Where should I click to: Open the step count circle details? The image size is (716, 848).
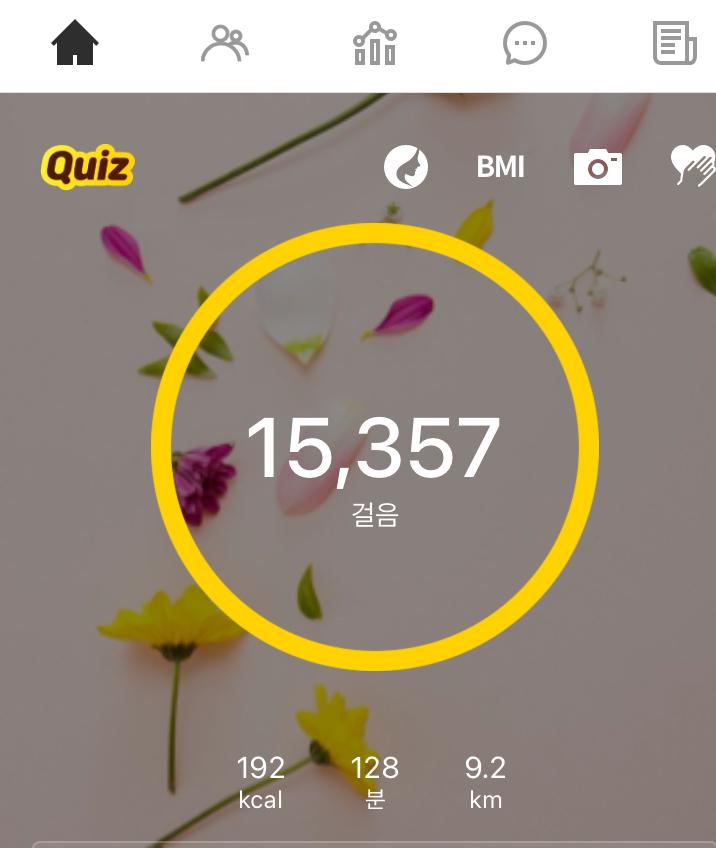click(375, 447)
